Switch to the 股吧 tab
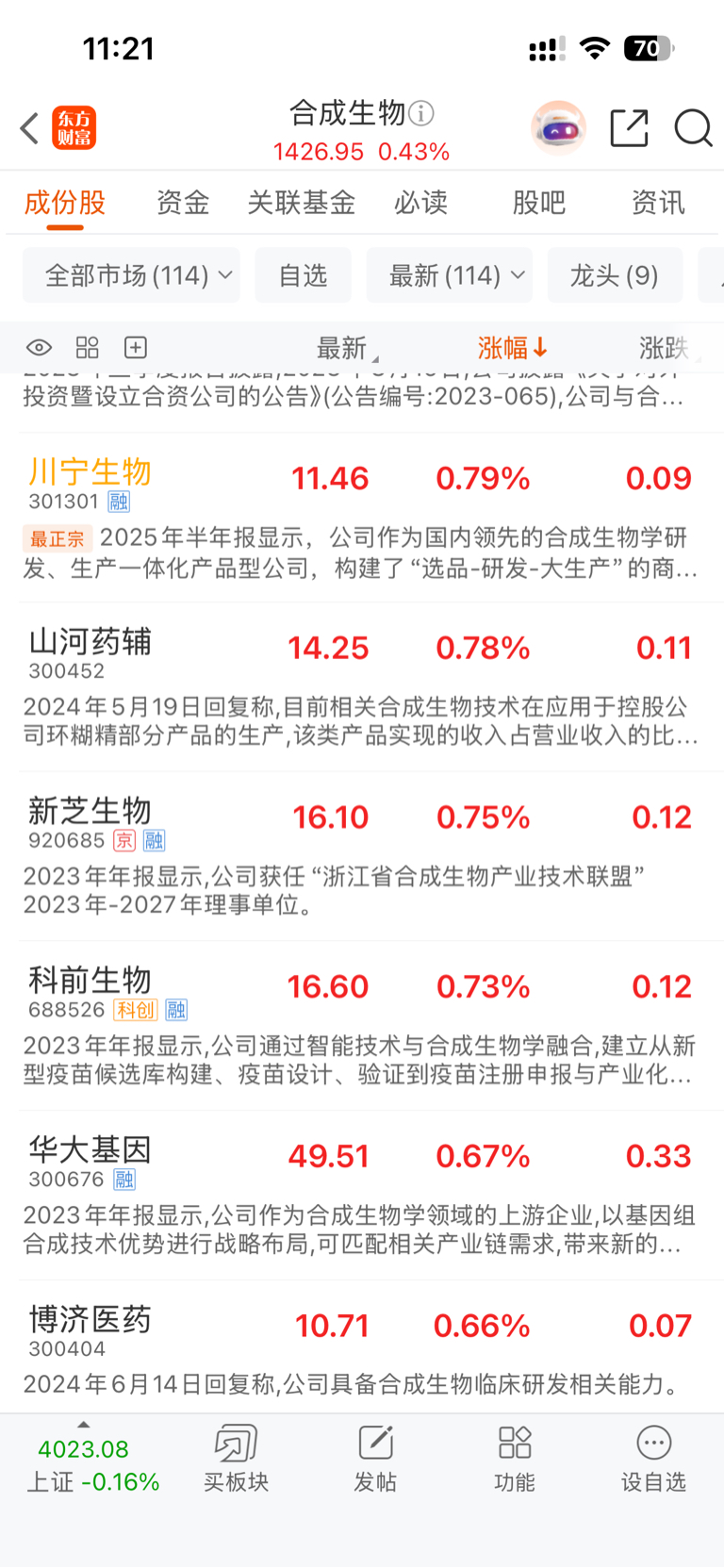Viewport: 724px width, 1568px height. coord(539,203)
